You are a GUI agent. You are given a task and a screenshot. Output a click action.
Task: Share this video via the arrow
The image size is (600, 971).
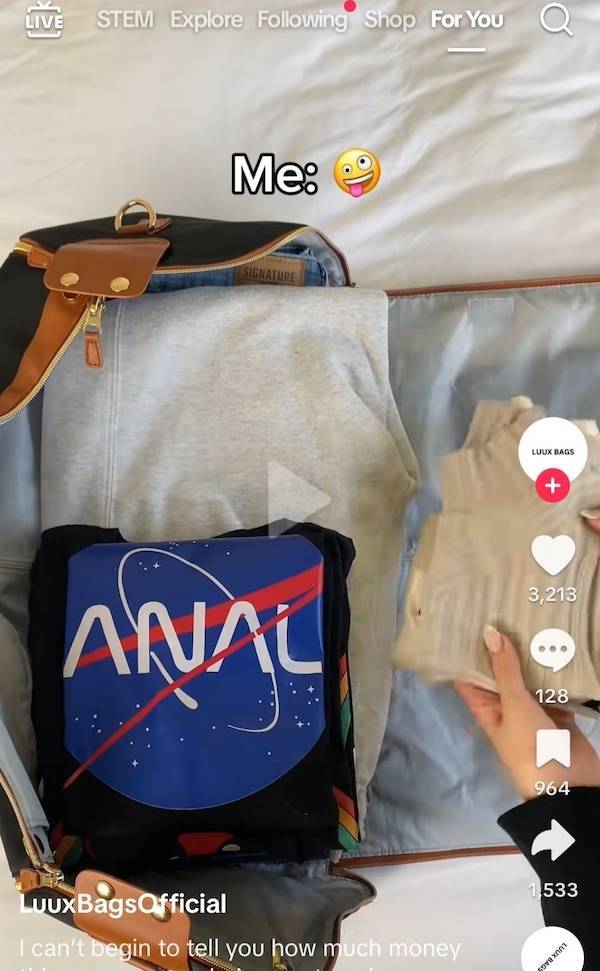[552, 842]
